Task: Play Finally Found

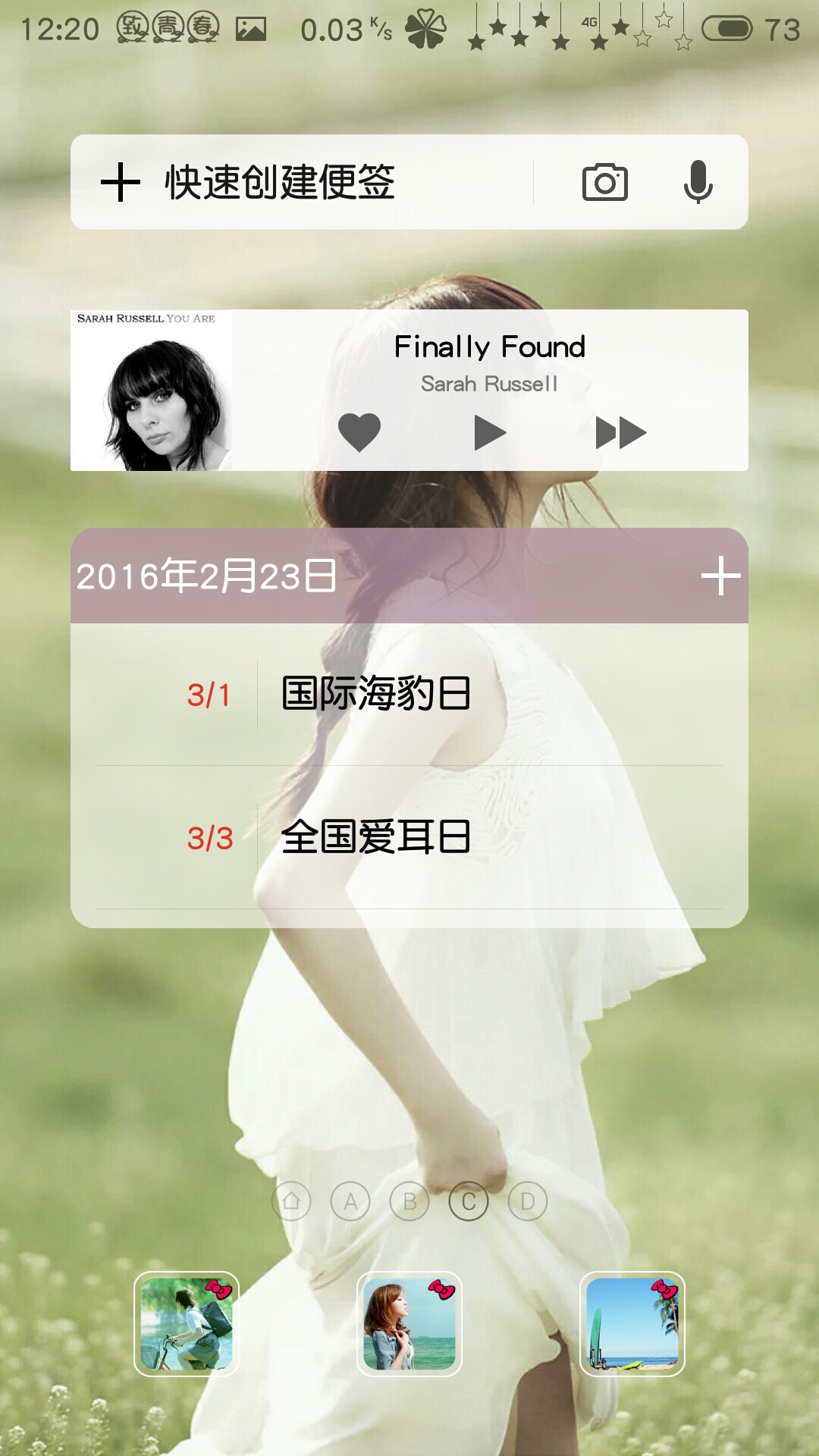Action: [489, 432]
